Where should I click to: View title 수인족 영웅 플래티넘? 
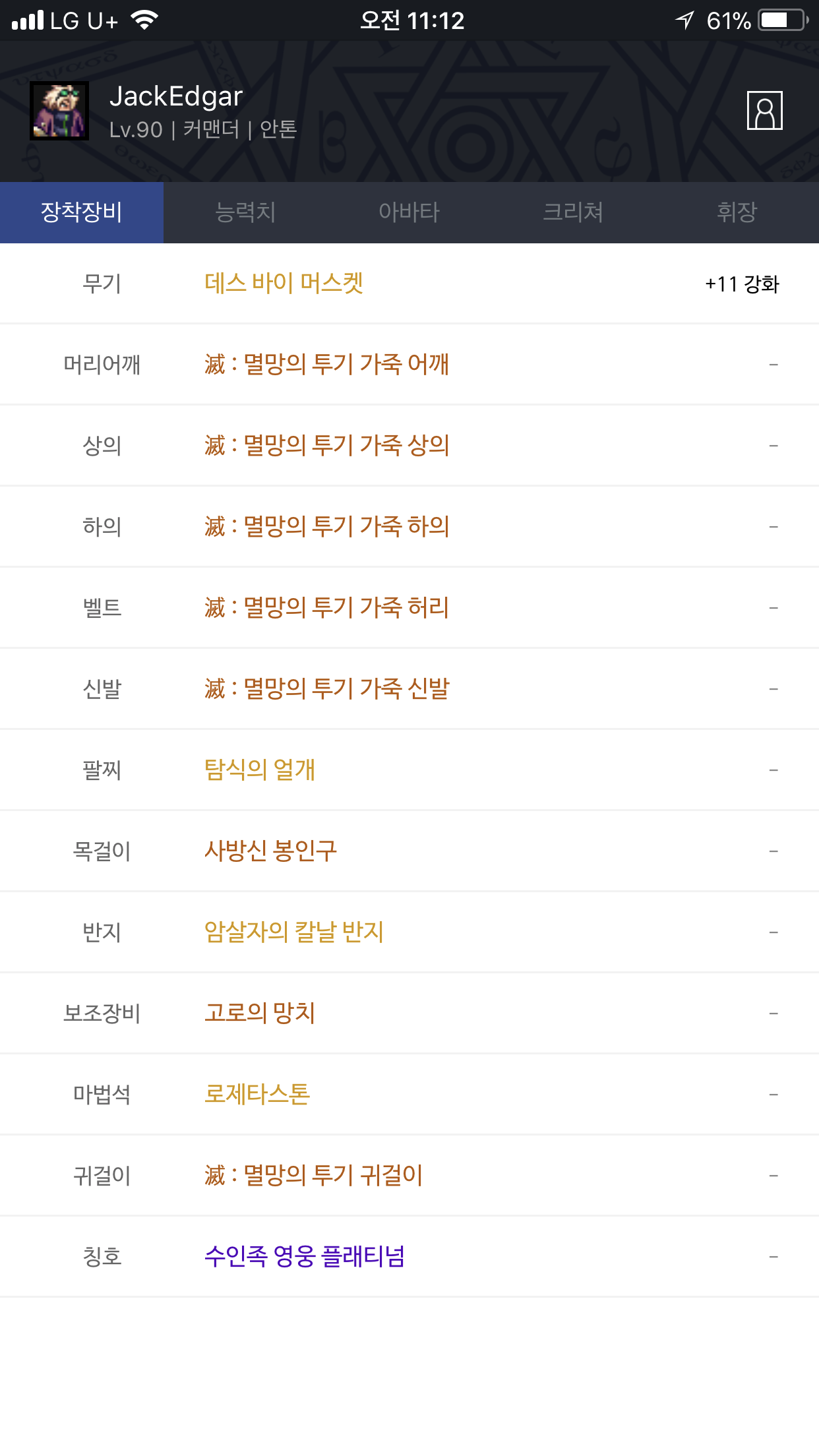coord(304,1257)
